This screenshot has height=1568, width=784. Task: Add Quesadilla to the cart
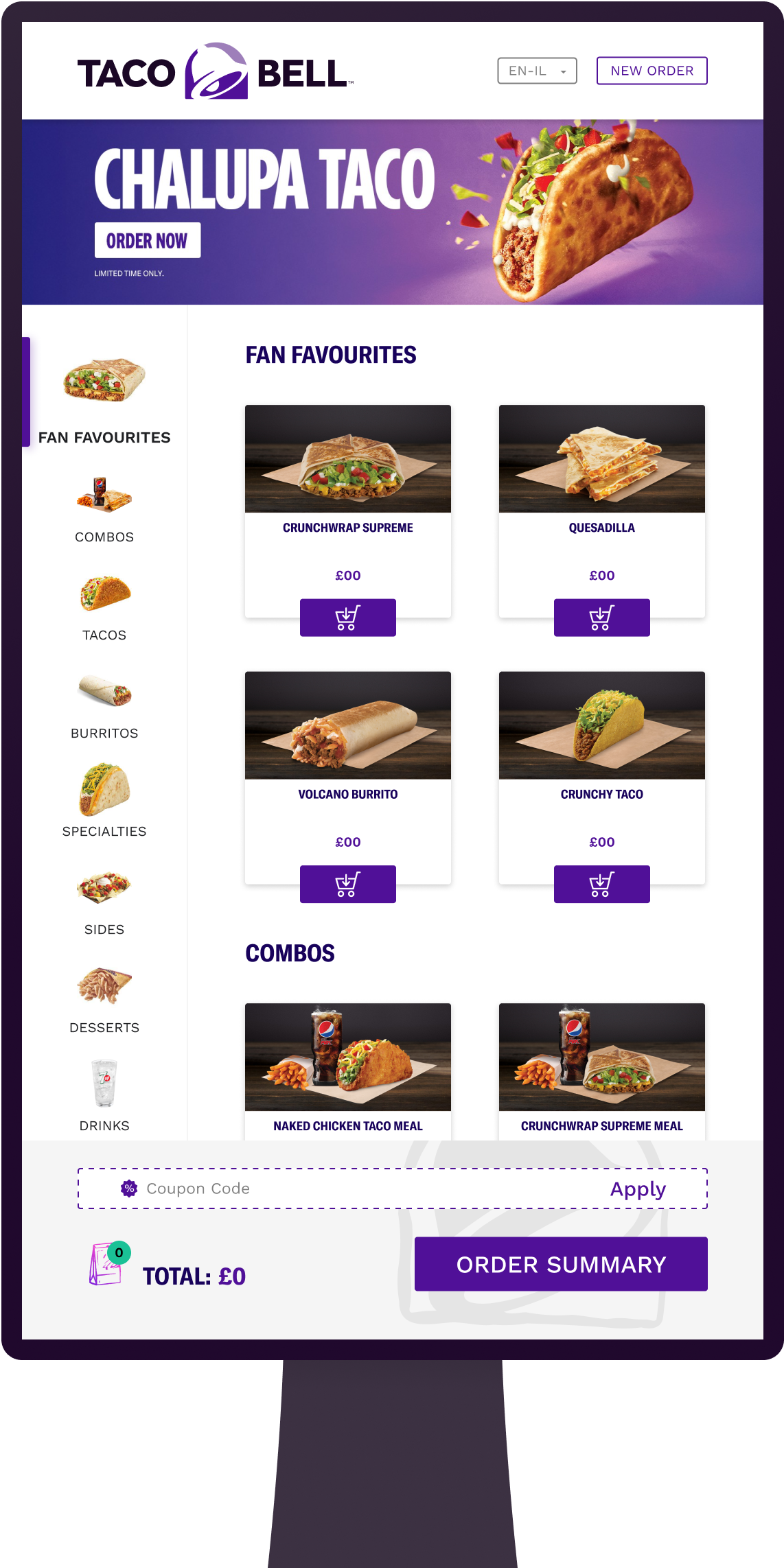[601, 618]
